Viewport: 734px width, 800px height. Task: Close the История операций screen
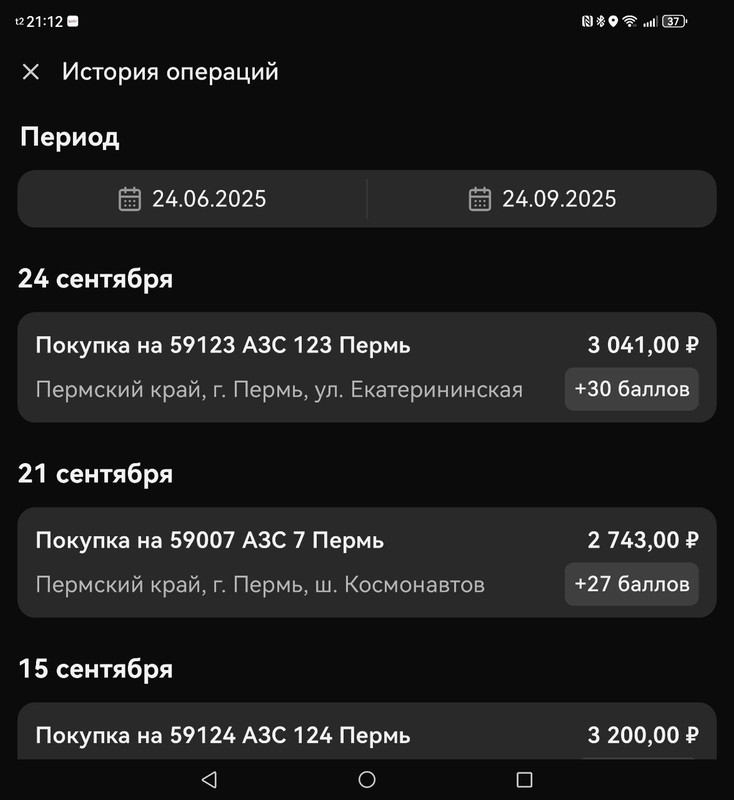[x=31, y=72]
